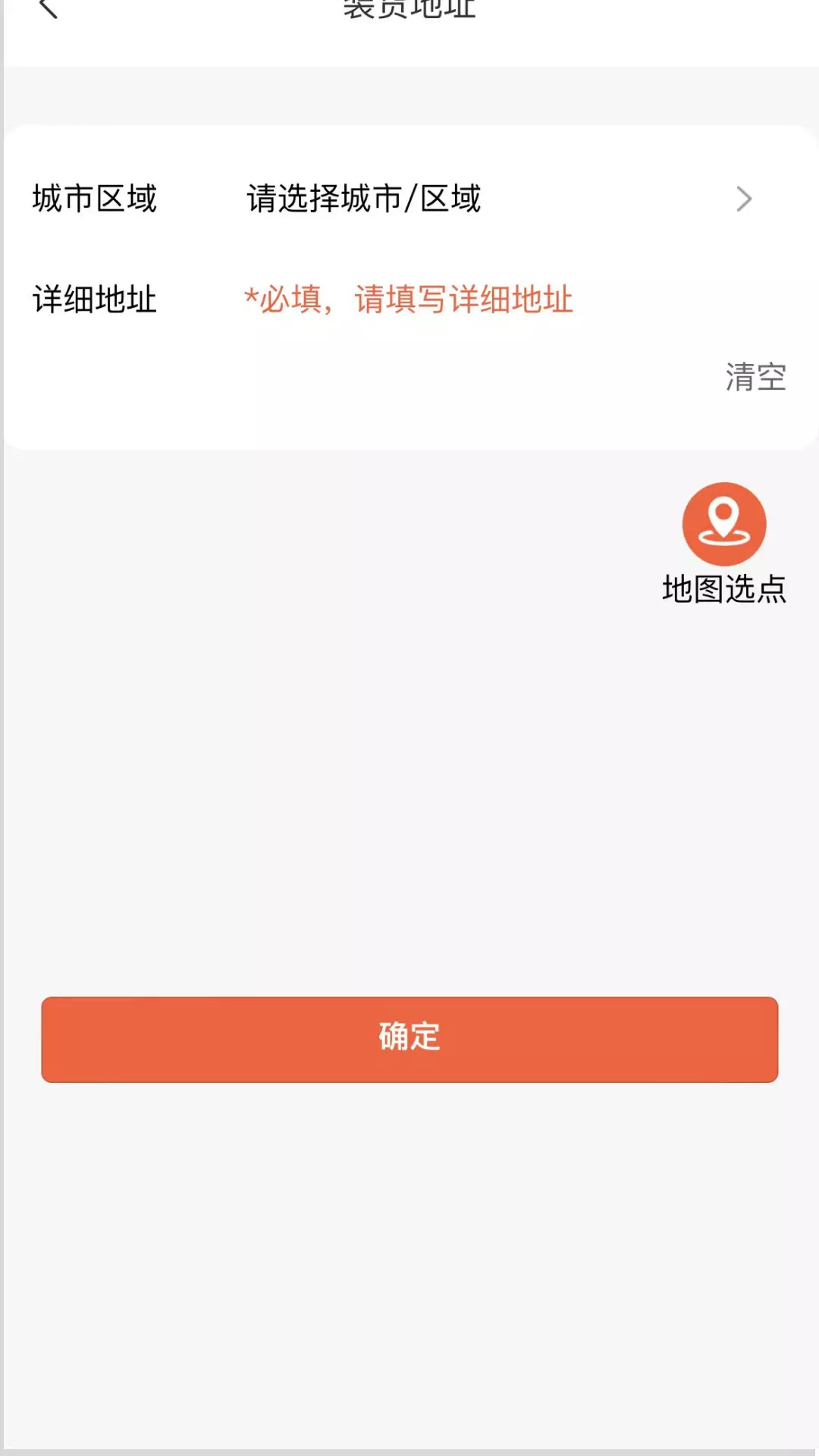This screenshot has height=1456, width=819.
Task: Tap the 详细地址 detailed address field
Action: 500,300
